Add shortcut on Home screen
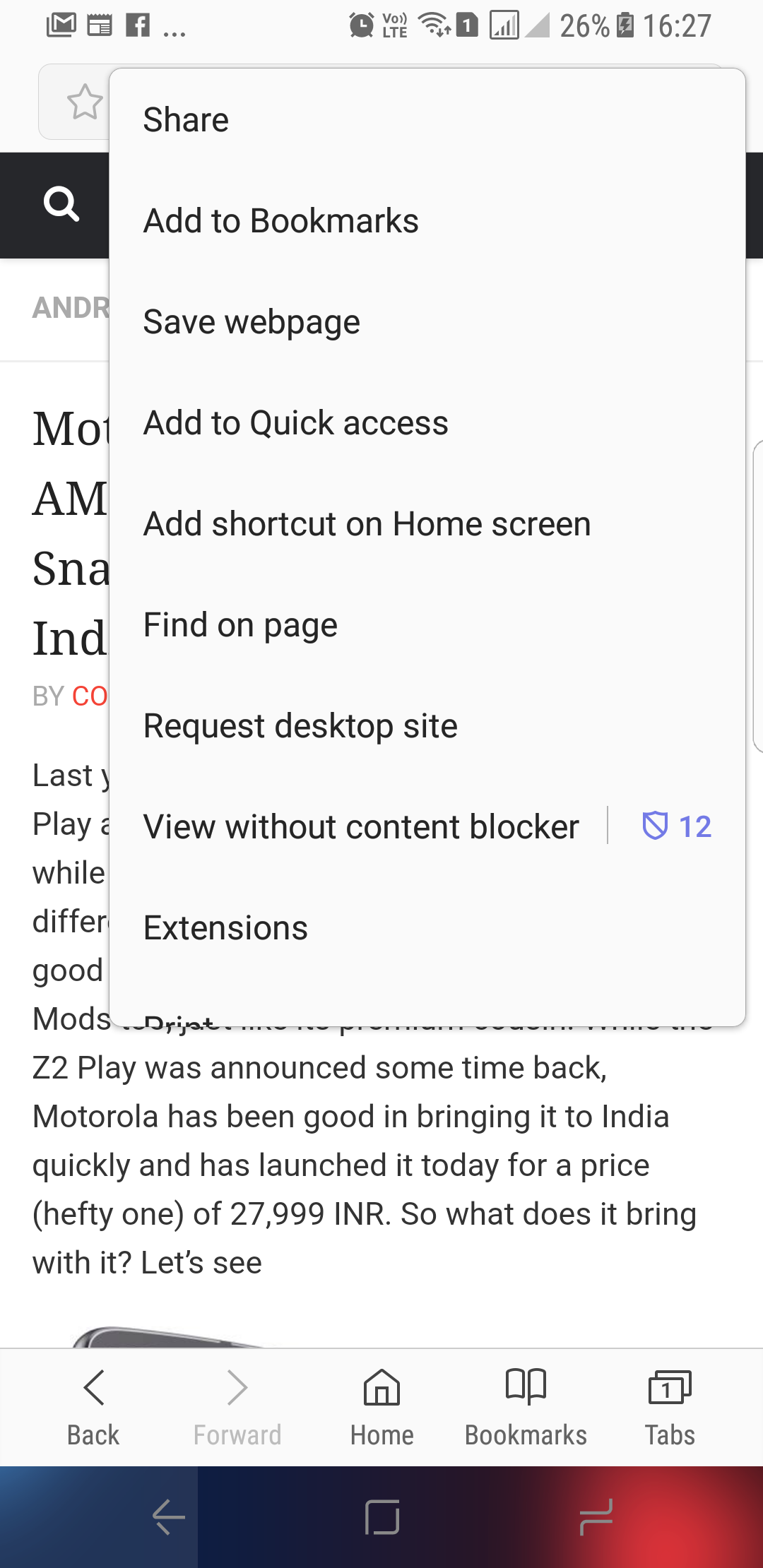The height and width of the screenshot is (1568, 763). click(x=427, y=524)
